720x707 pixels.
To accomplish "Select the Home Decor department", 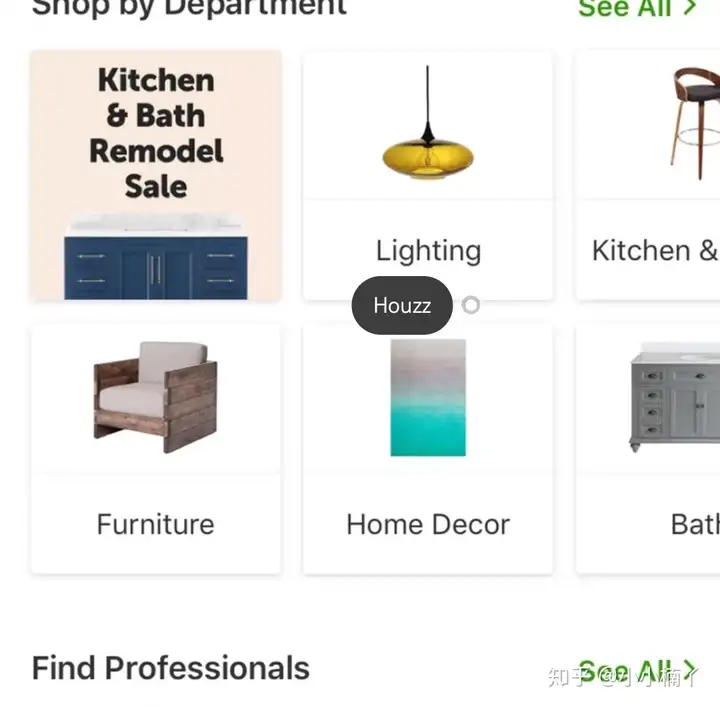I will pyautogui.click(x=428, y=448).
